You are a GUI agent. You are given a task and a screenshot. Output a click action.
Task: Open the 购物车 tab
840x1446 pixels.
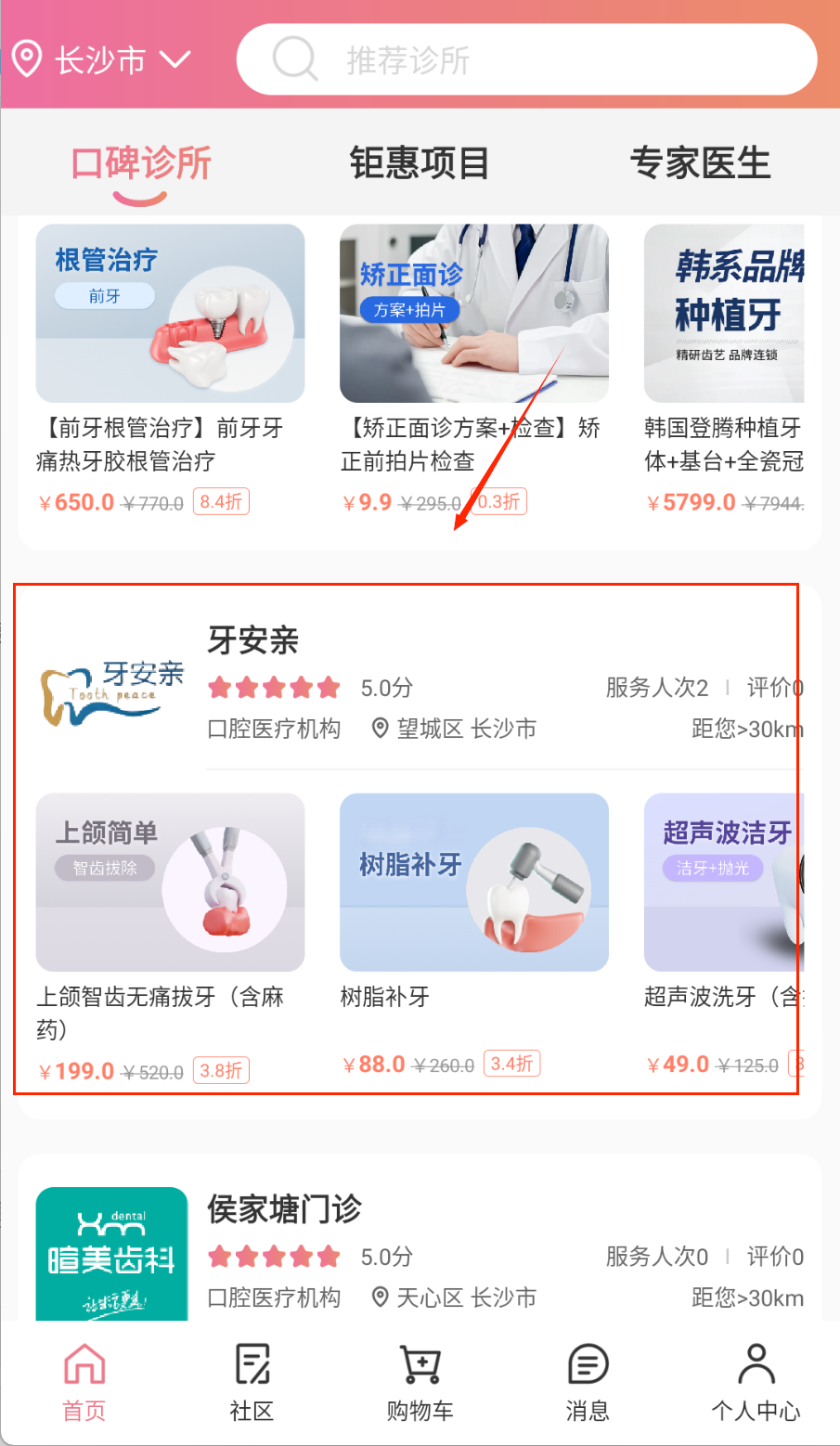pos(420,1381)
